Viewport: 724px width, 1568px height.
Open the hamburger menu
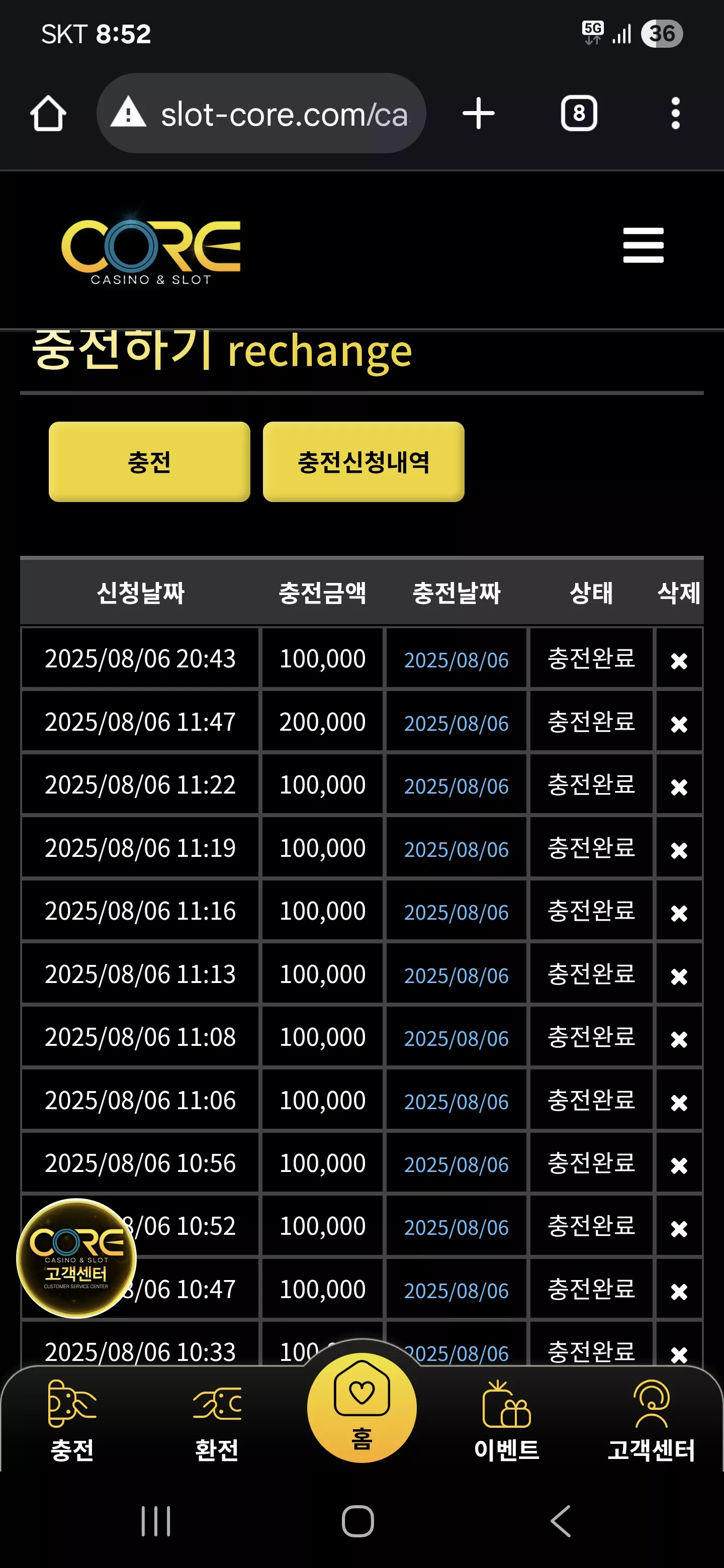click(x=643, y=245)
